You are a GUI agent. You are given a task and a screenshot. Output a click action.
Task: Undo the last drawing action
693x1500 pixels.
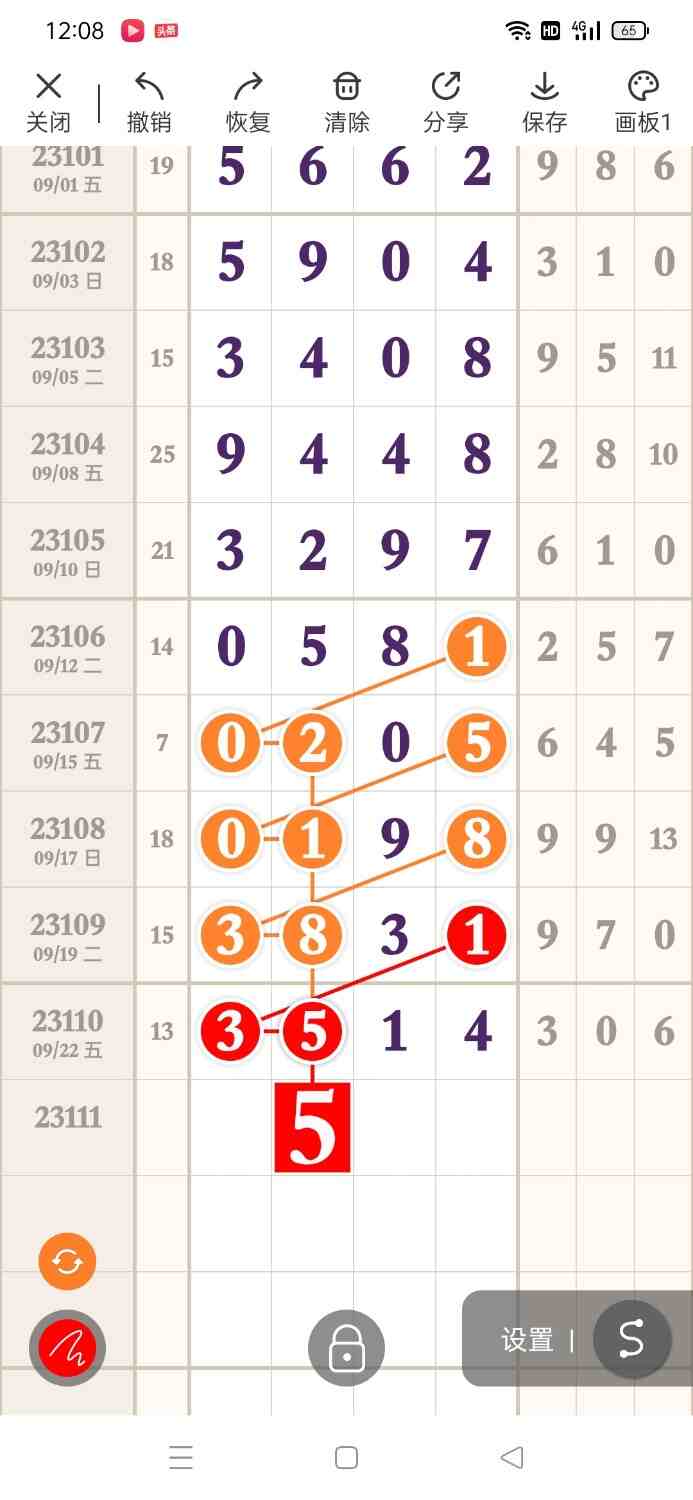[149, 102]
